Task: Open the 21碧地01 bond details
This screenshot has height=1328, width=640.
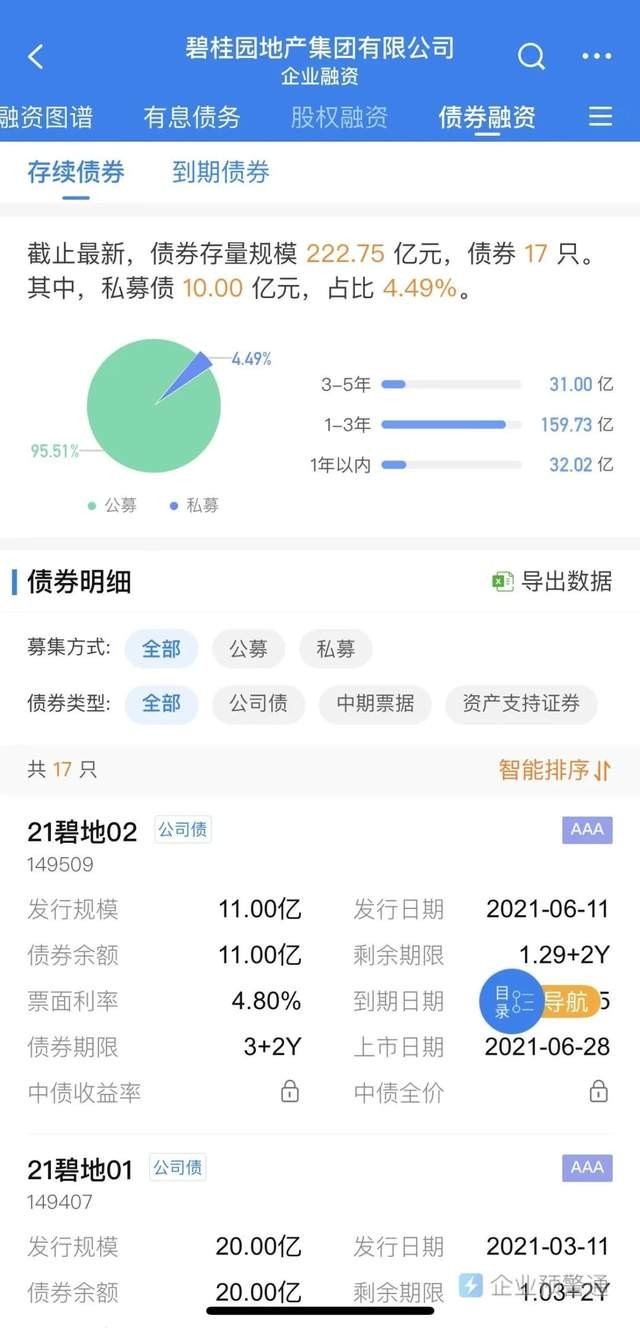Action: [80, 1169]
